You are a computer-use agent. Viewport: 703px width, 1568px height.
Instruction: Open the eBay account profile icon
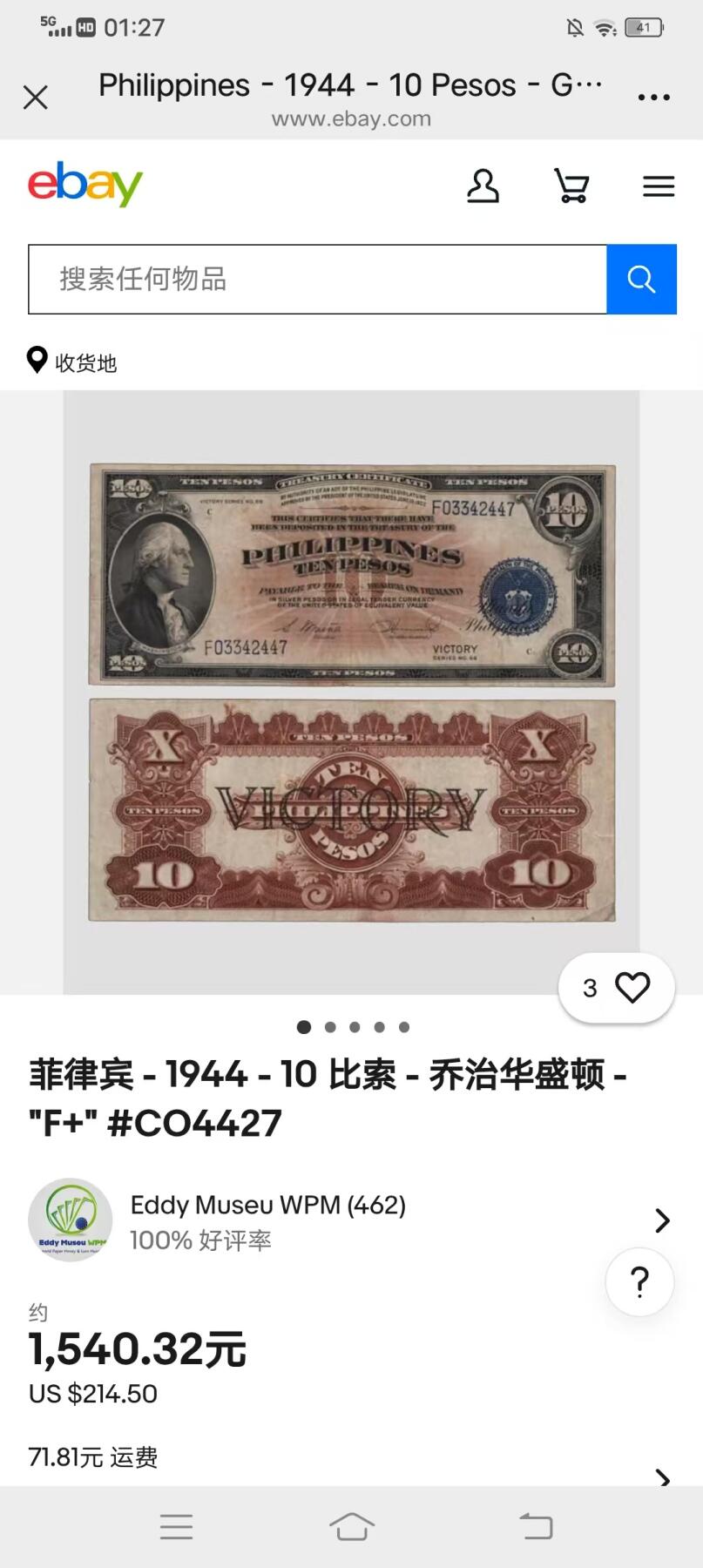[483, 186]
